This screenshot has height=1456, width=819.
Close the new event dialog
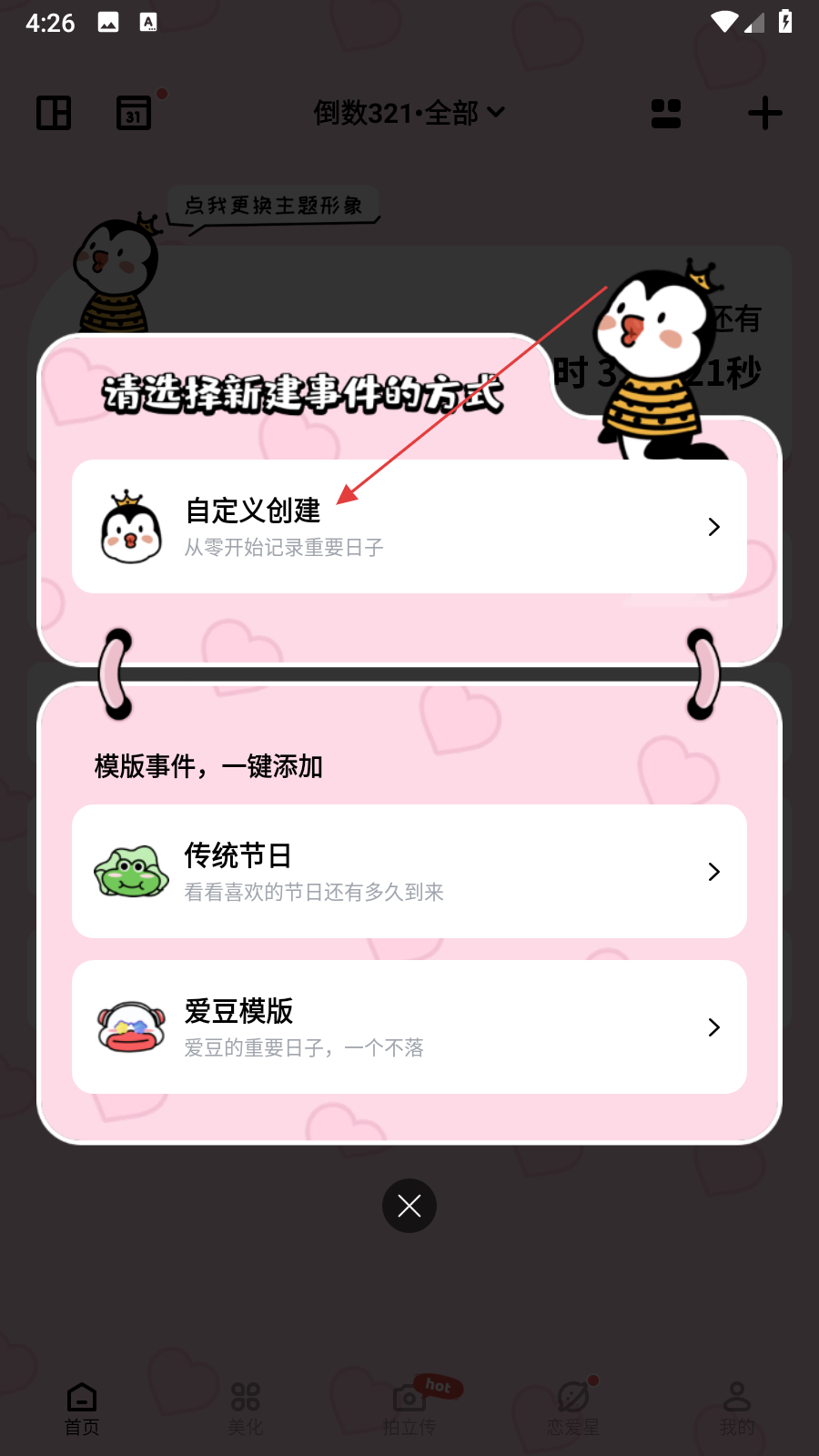pyautogui.click(x=409, y=1206)
